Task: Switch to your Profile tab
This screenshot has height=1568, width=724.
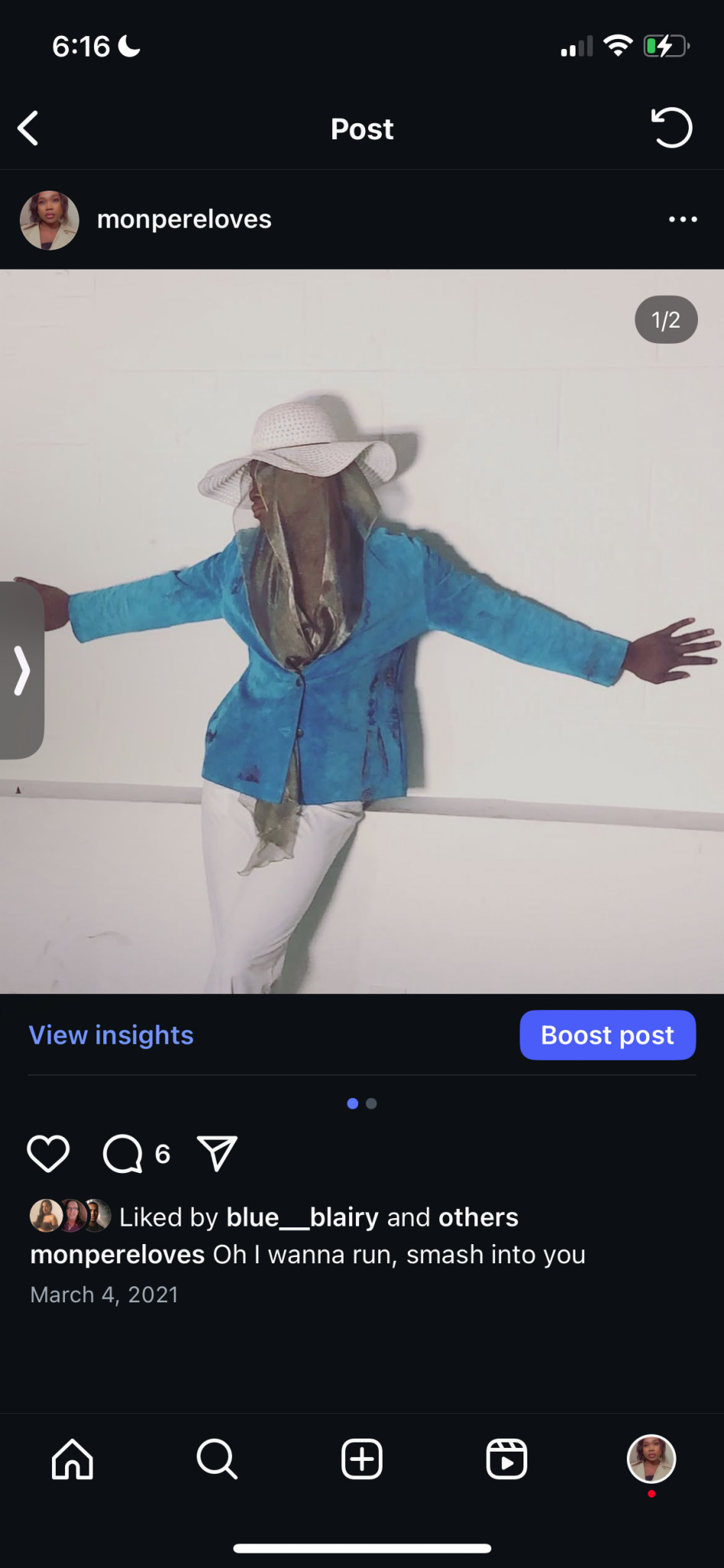Action: pyautogui.click(x=651, y=1459)
